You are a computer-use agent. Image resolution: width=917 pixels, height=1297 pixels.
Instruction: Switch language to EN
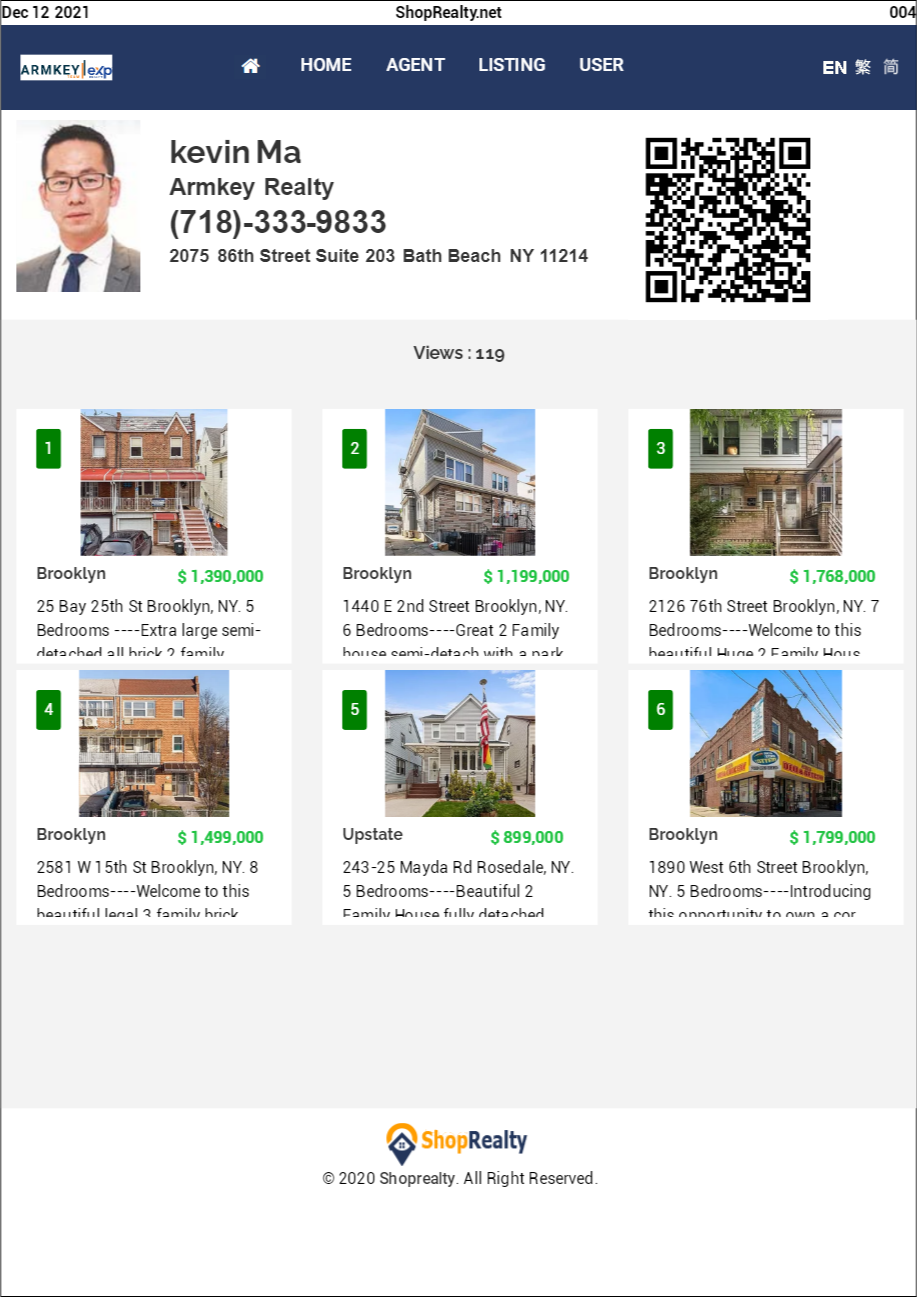click(834, 67)
